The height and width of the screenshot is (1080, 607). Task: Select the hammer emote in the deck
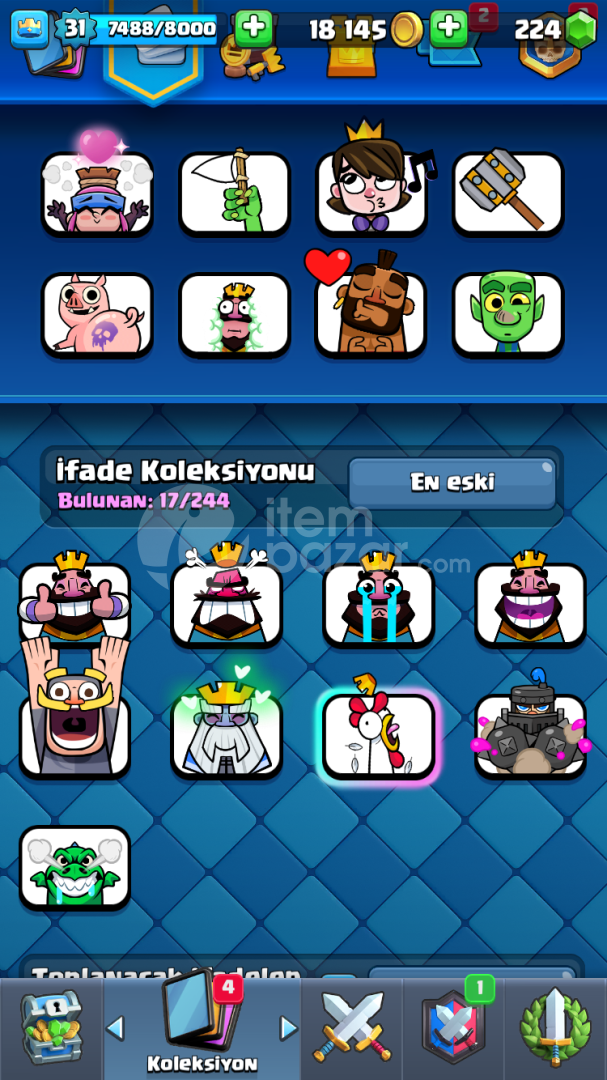click(x=508, y=193)
